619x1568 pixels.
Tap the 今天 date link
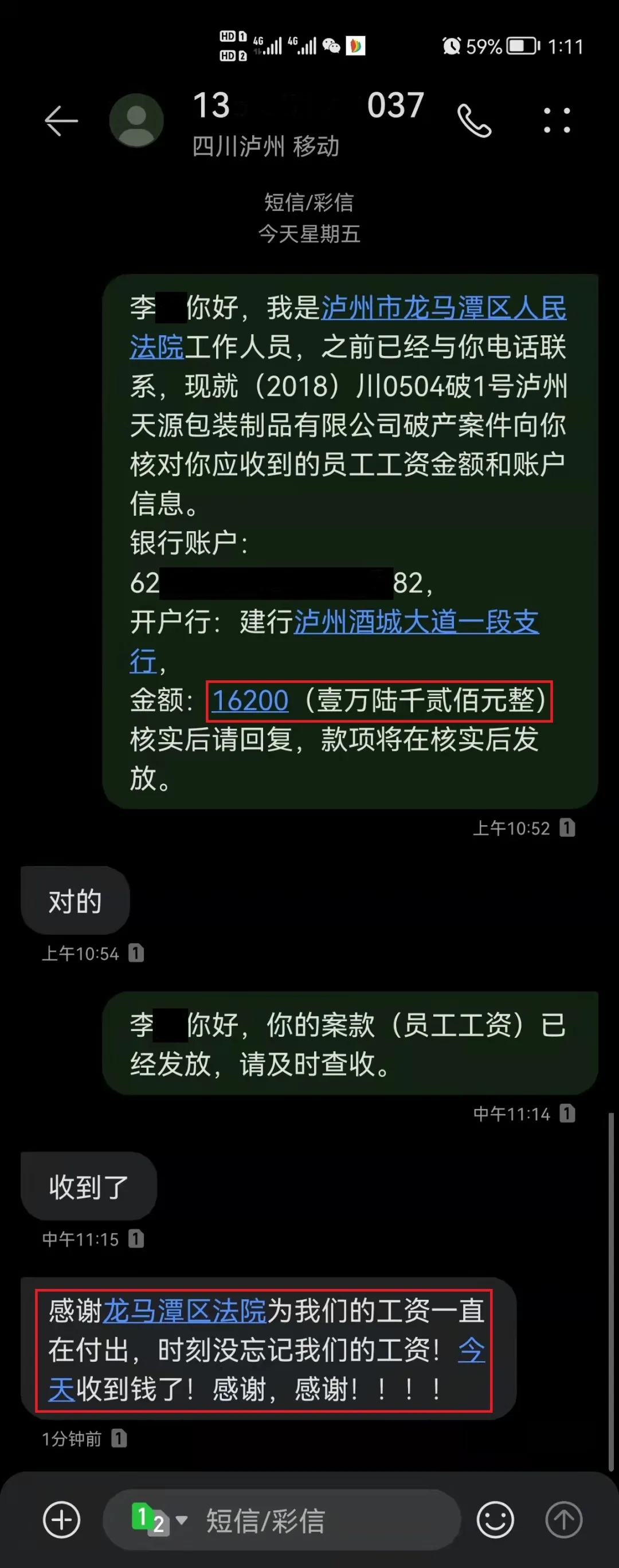tap(471, 1350)
